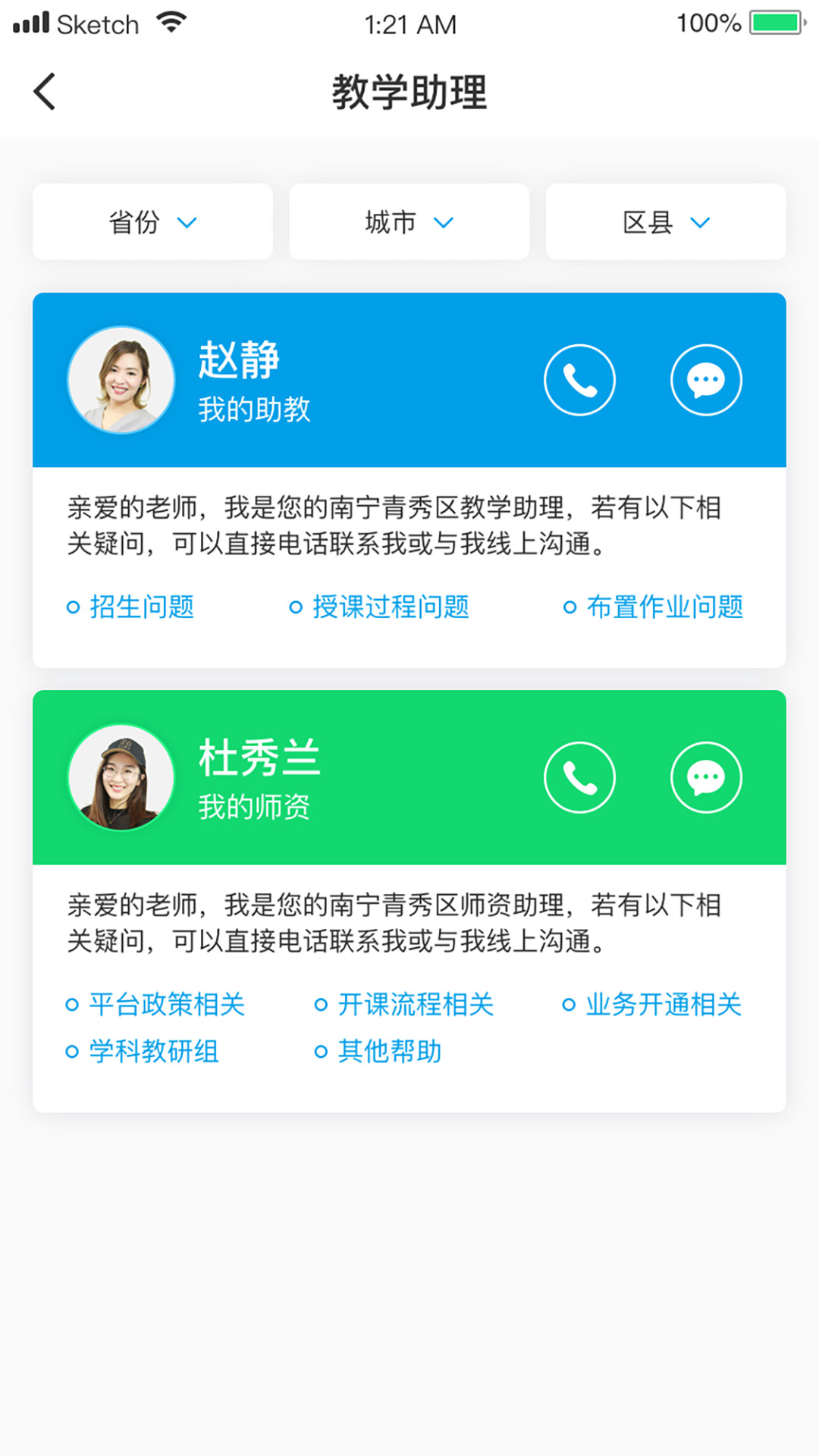Expand the 城市 city dropdown
The width and height of the screenshot is (819, 1456).
coord(409,221)
